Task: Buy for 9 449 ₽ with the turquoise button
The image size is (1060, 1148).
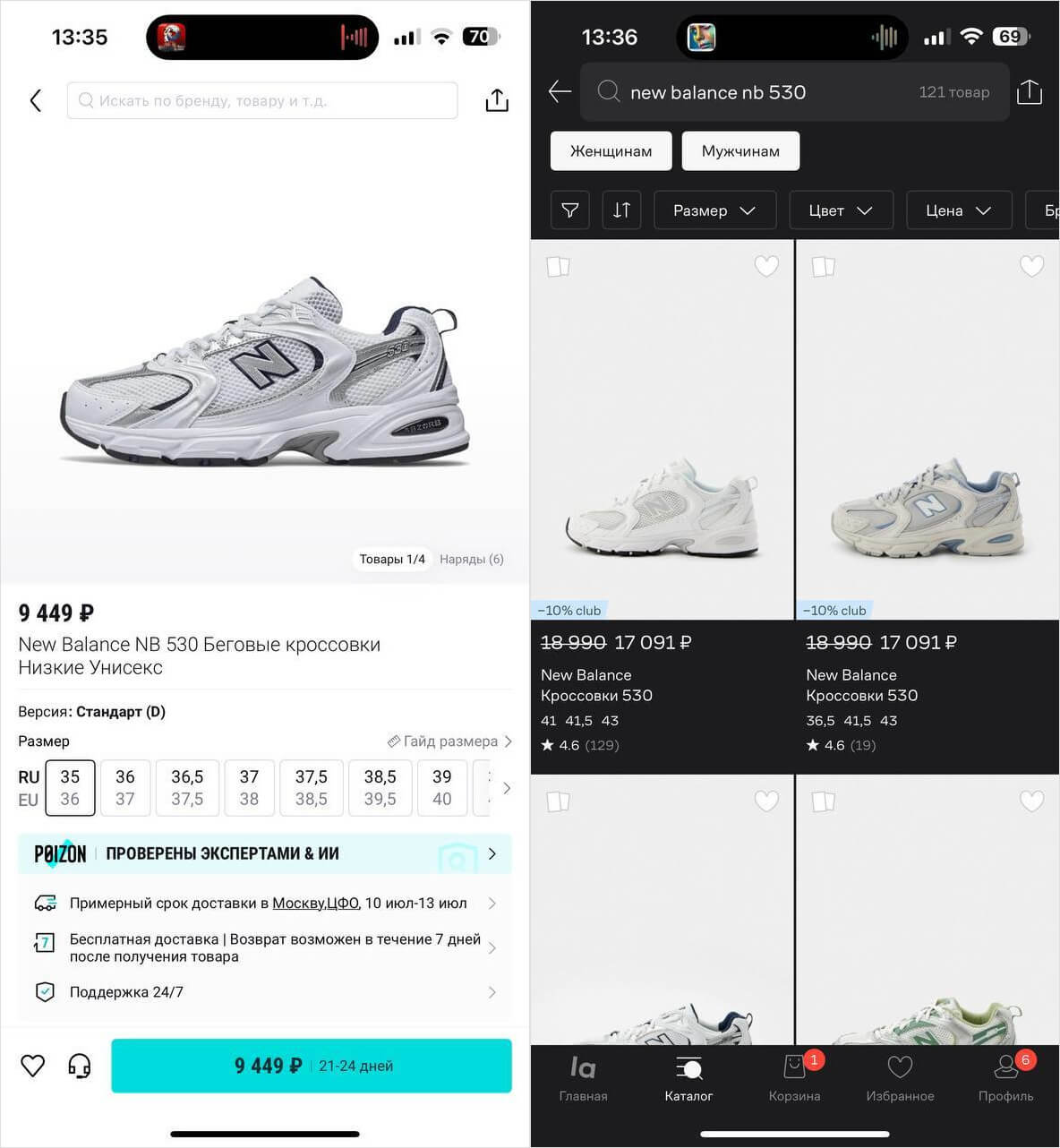Action: (311, 1066)
